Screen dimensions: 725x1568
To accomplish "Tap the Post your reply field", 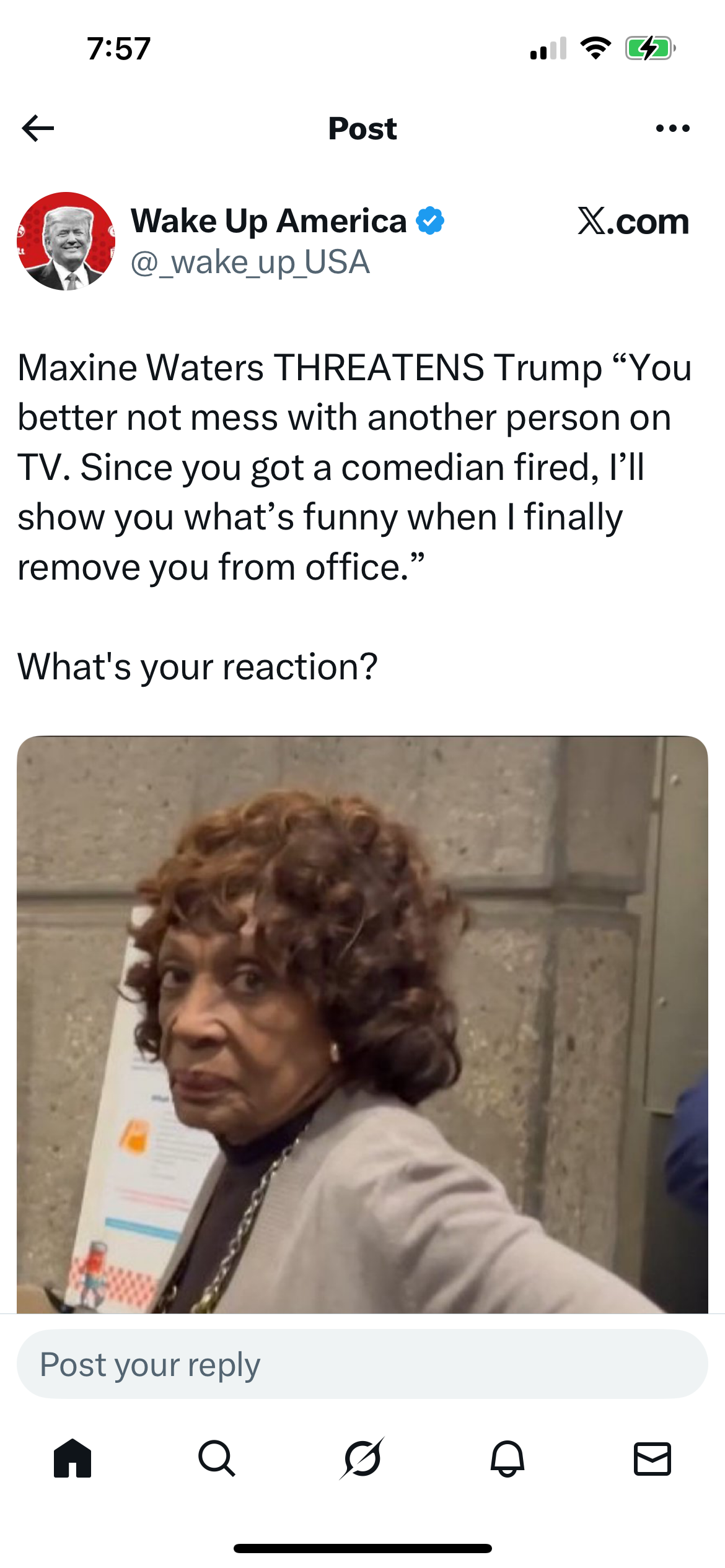I will (362, 1364).
